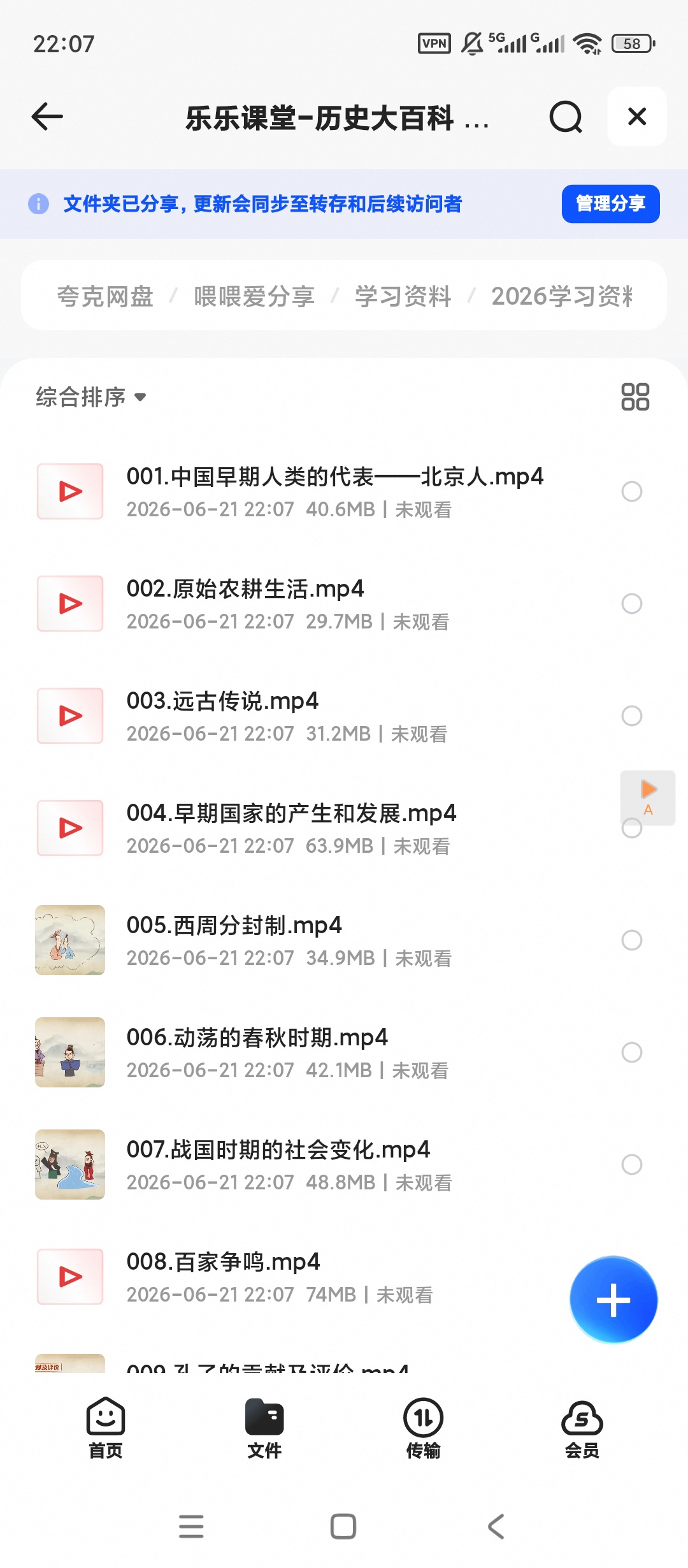Open search in this folder

coord(566,117)
